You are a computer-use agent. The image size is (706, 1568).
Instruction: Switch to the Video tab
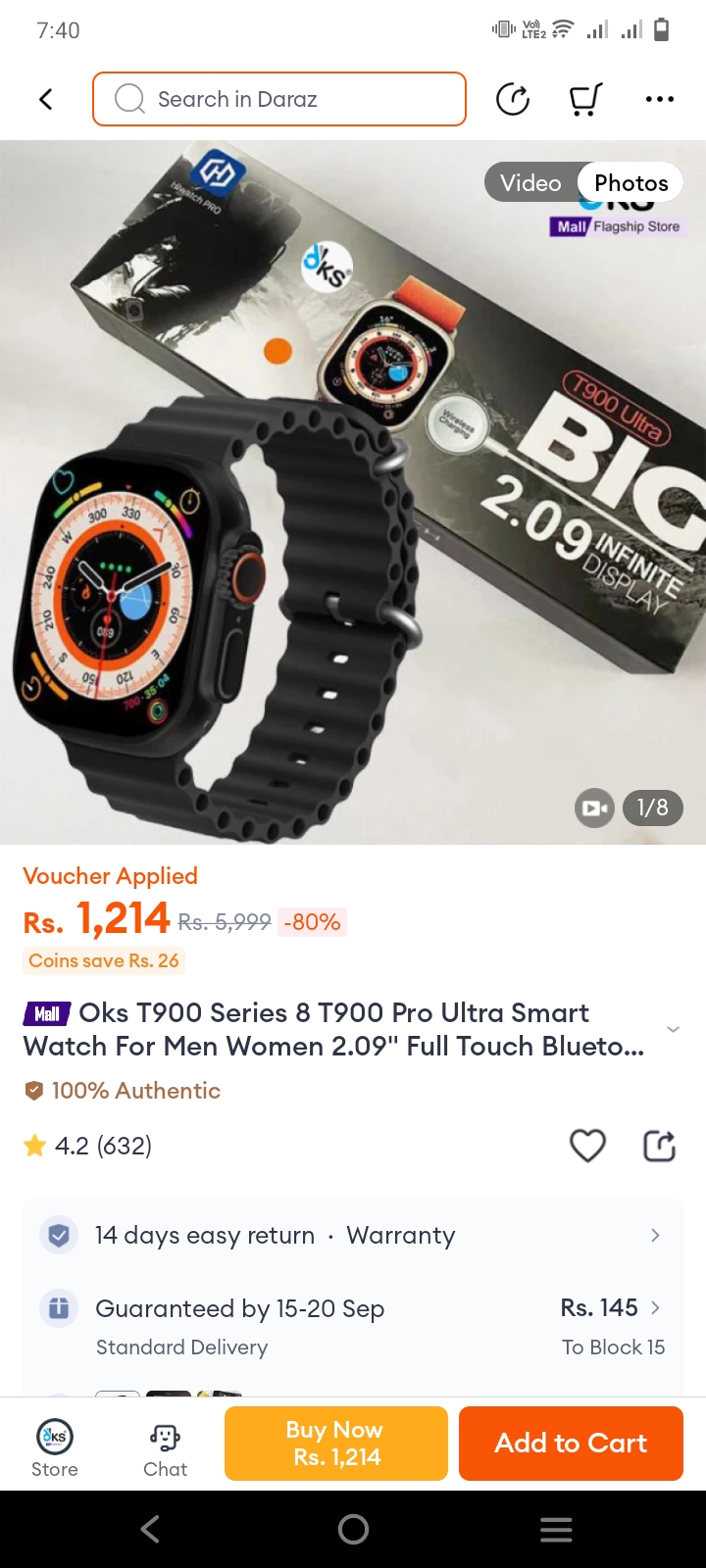point(530,183)
